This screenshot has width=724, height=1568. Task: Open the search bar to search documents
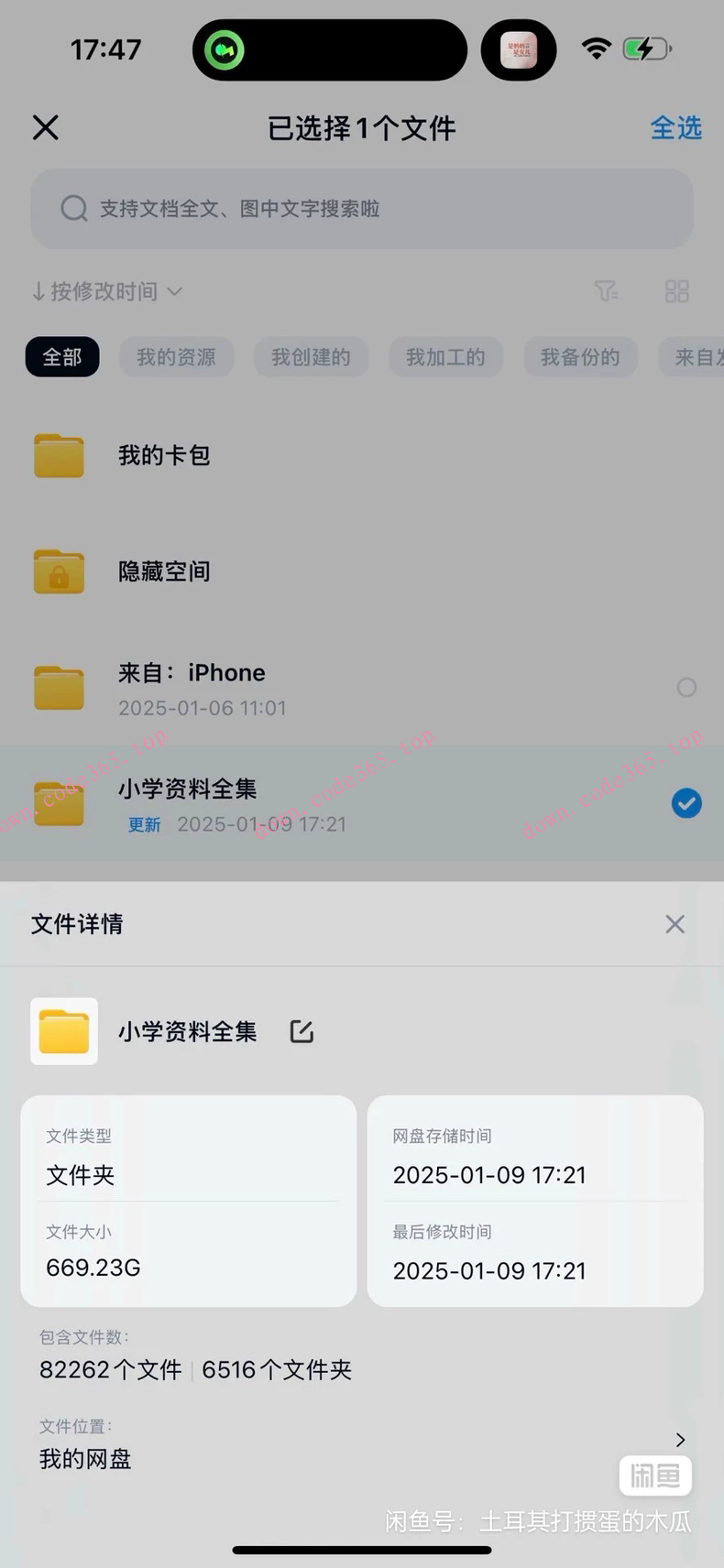(x=362, y=209)
